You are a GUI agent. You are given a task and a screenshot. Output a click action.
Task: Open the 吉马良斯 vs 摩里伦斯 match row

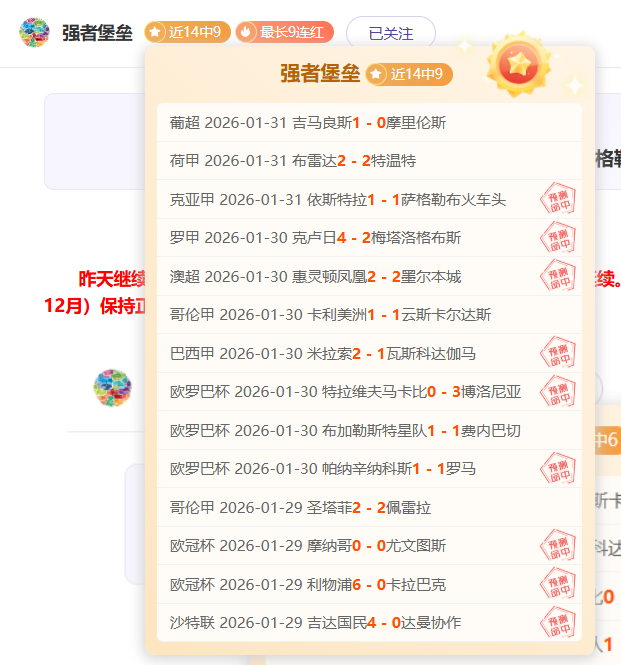[368, 123]
